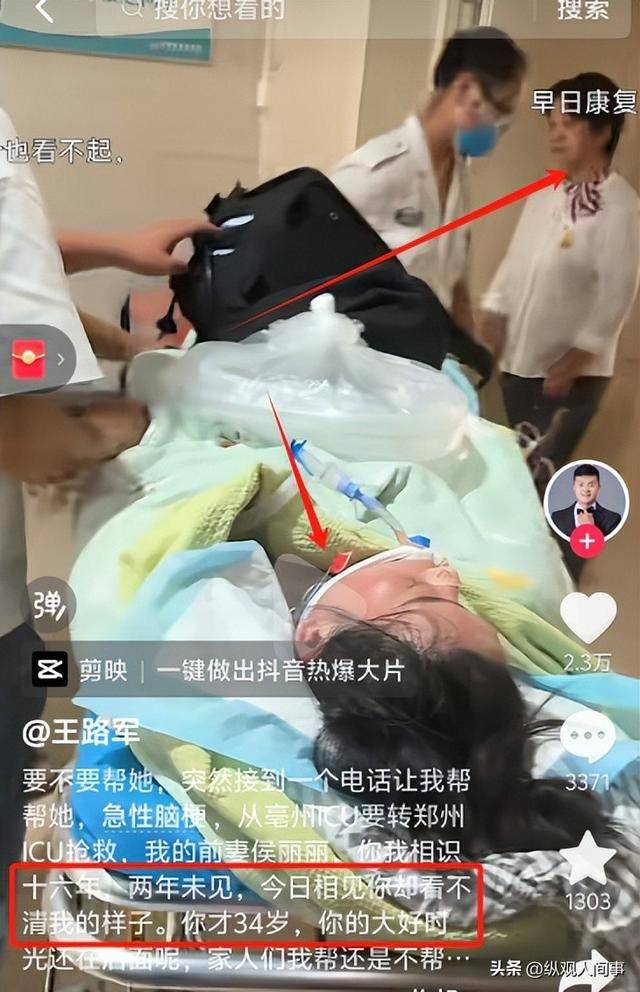Open the creator's profile avatar

(x=586, y=502)
